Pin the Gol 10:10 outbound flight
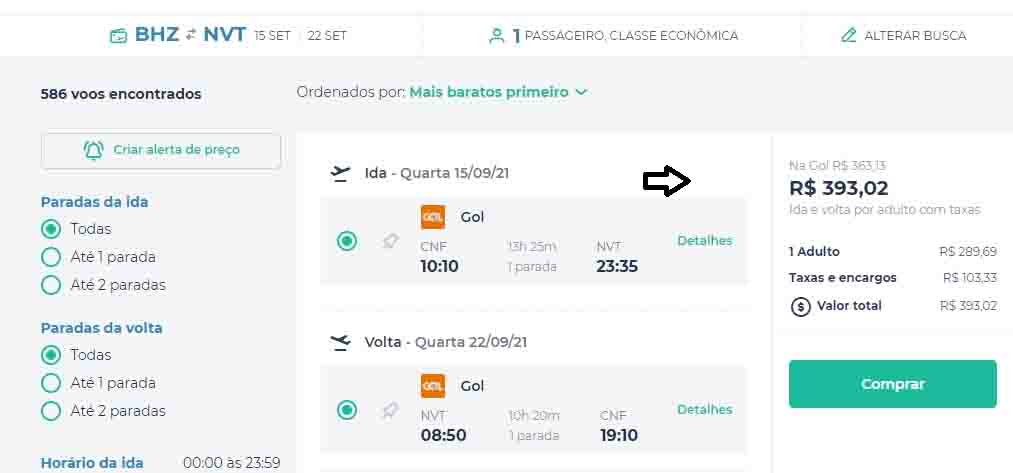This screenshot has width=1013, height=473. click(x=391, y=241)
